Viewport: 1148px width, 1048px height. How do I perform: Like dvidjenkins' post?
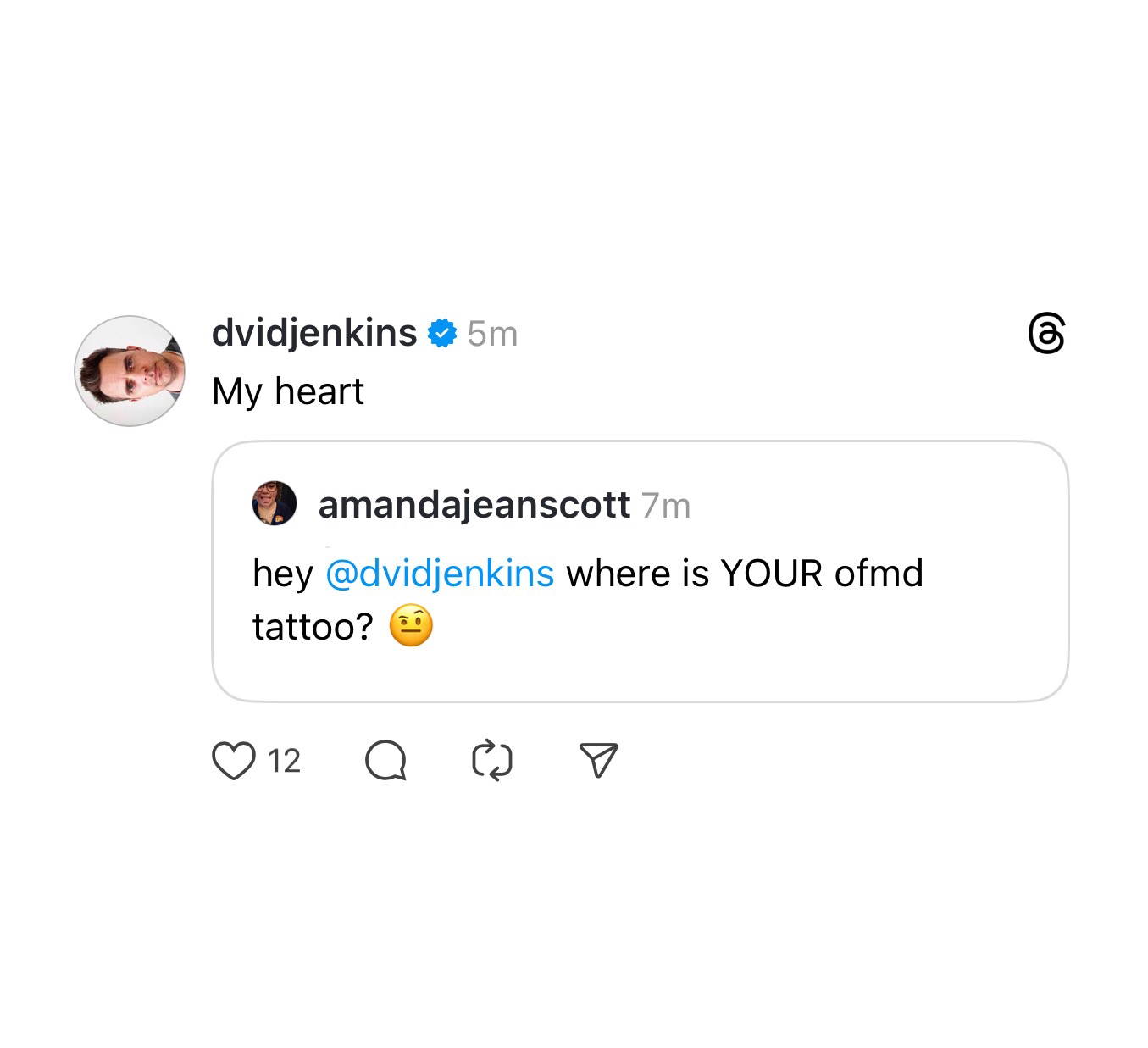[x=233, y=760]
